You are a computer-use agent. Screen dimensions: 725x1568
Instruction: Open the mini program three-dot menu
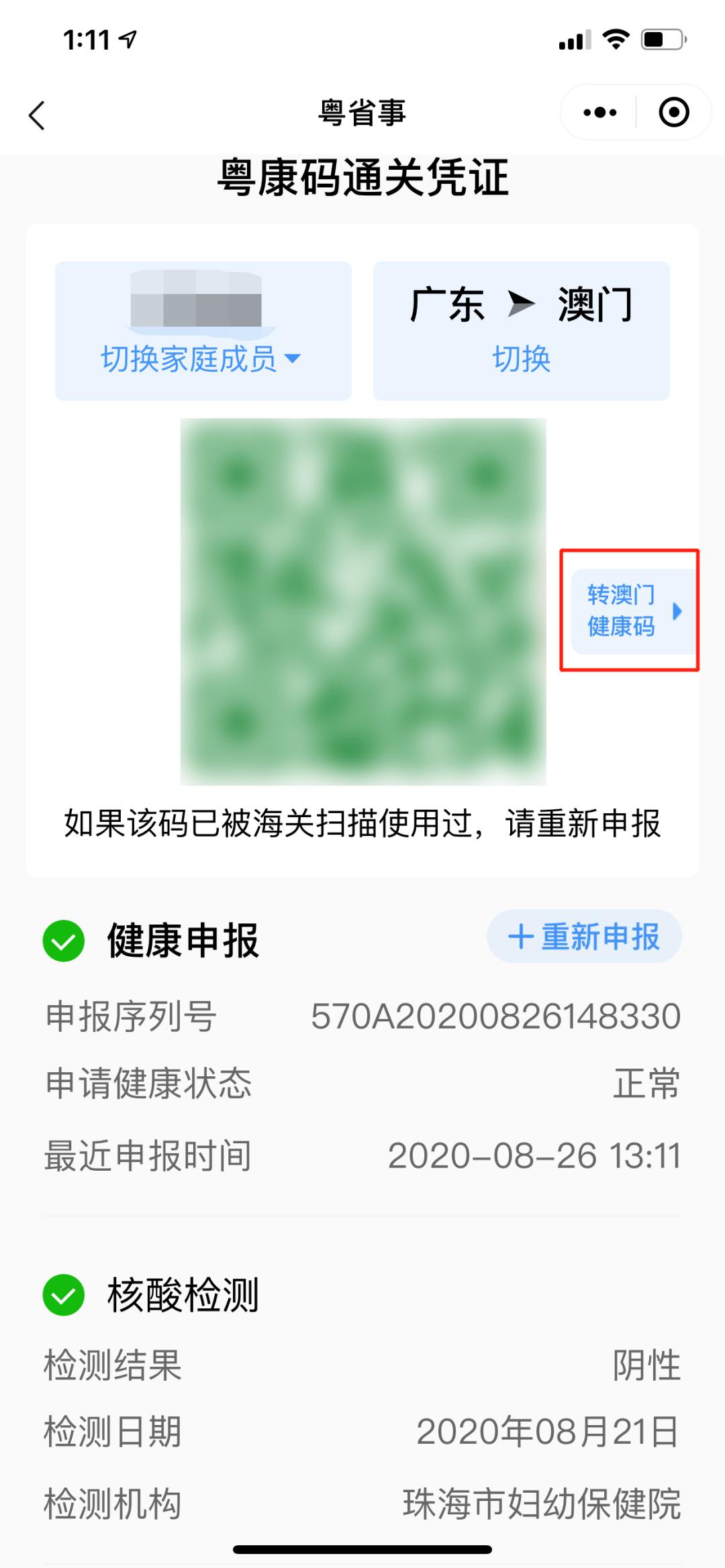coord(599,112)
